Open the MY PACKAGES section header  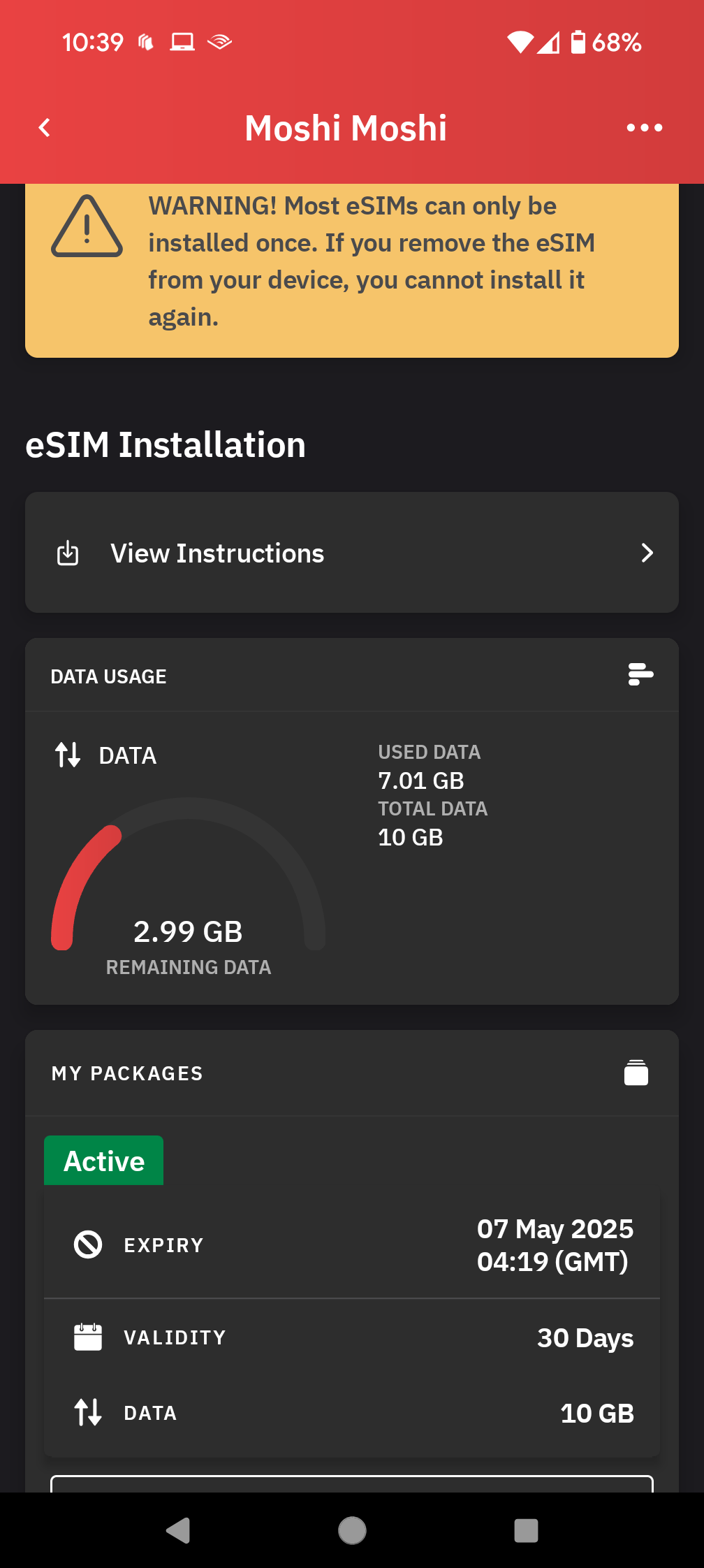(126, 1073)
